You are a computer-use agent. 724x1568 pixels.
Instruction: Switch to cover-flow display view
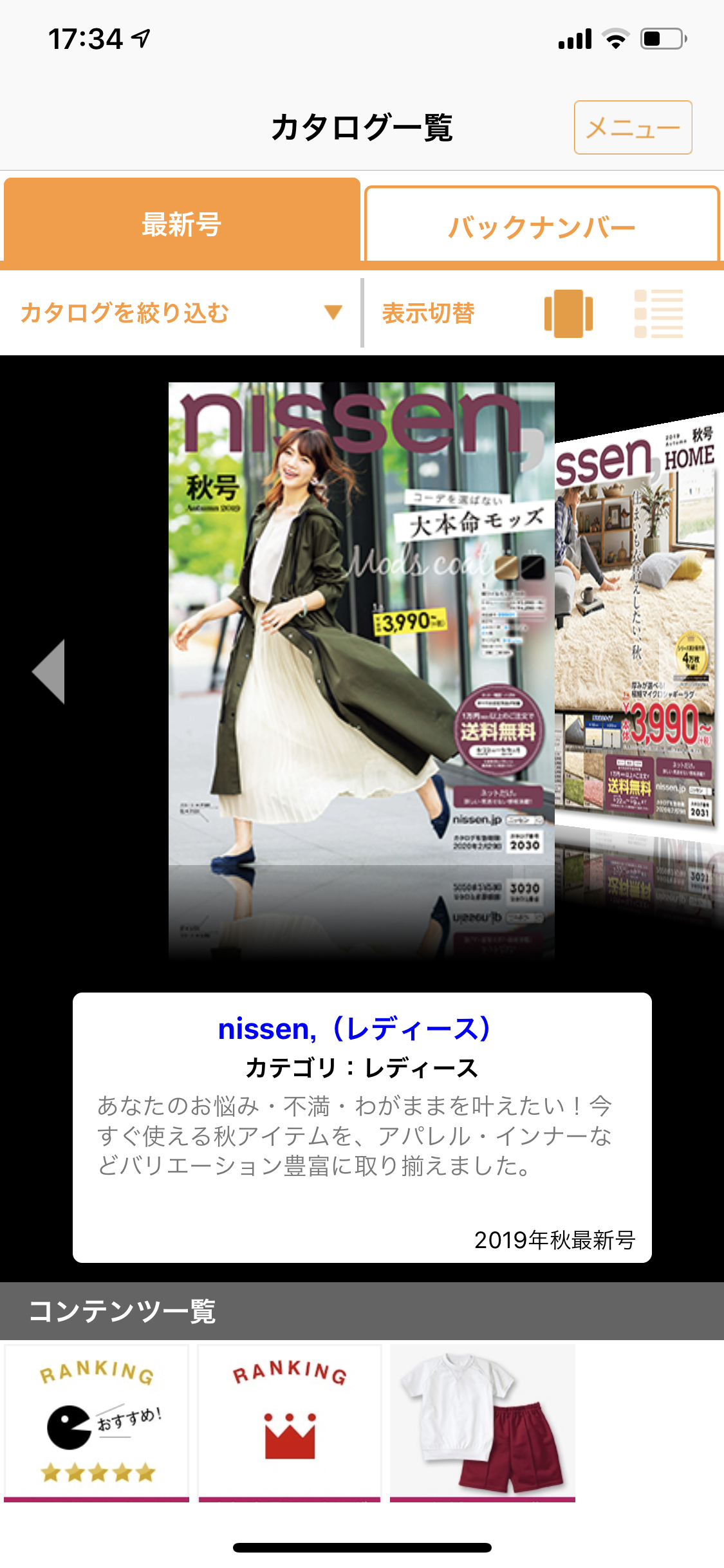[x=568, y=313]
